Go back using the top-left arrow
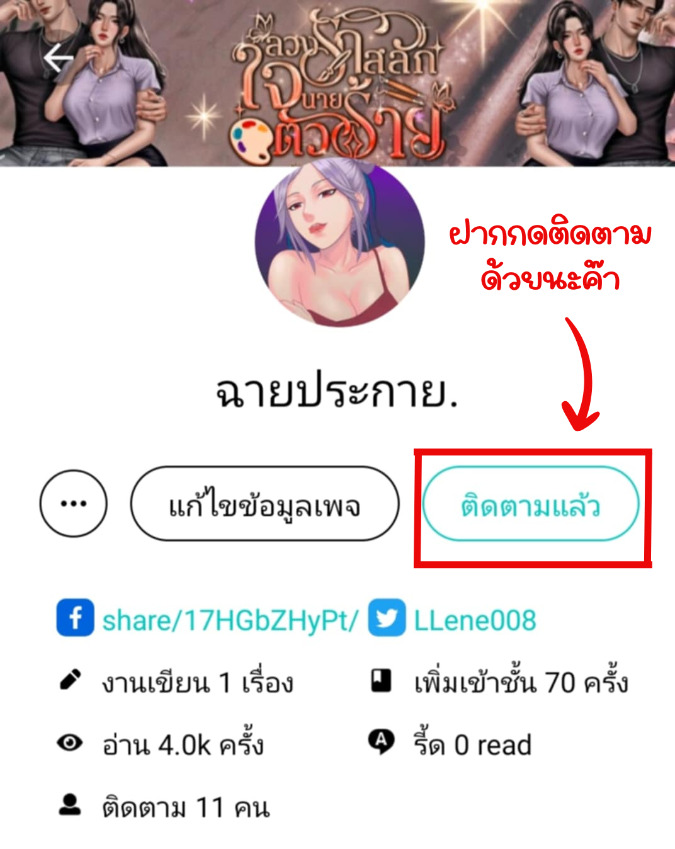The image size is (675, 849). click(58, 58)
